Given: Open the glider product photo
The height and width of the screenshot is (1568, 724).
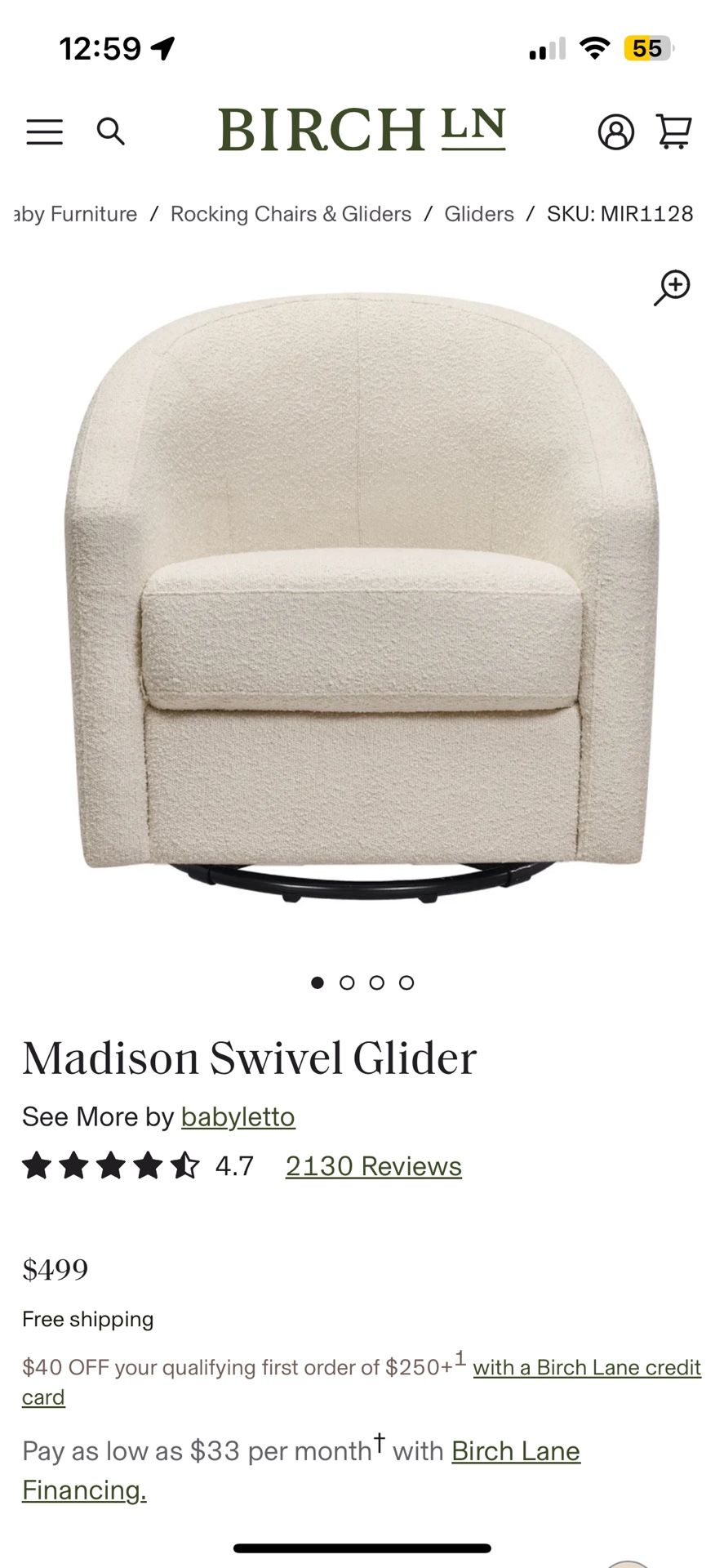Looking at the screenshot, I should (362, 596).
